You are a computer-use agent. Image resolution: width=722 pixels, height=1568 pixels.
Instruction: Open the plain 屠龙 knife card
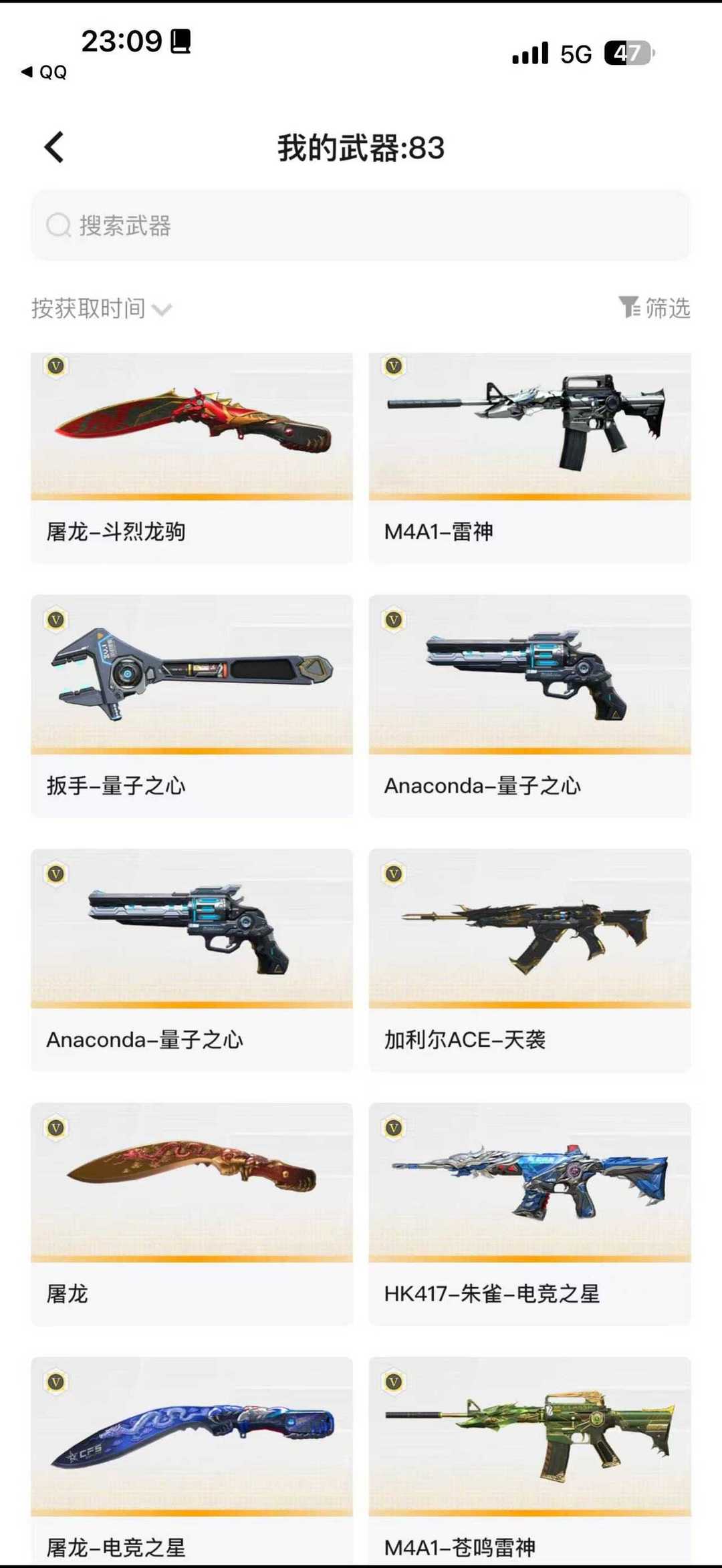pyautogui.click(x=192, y=1213)
